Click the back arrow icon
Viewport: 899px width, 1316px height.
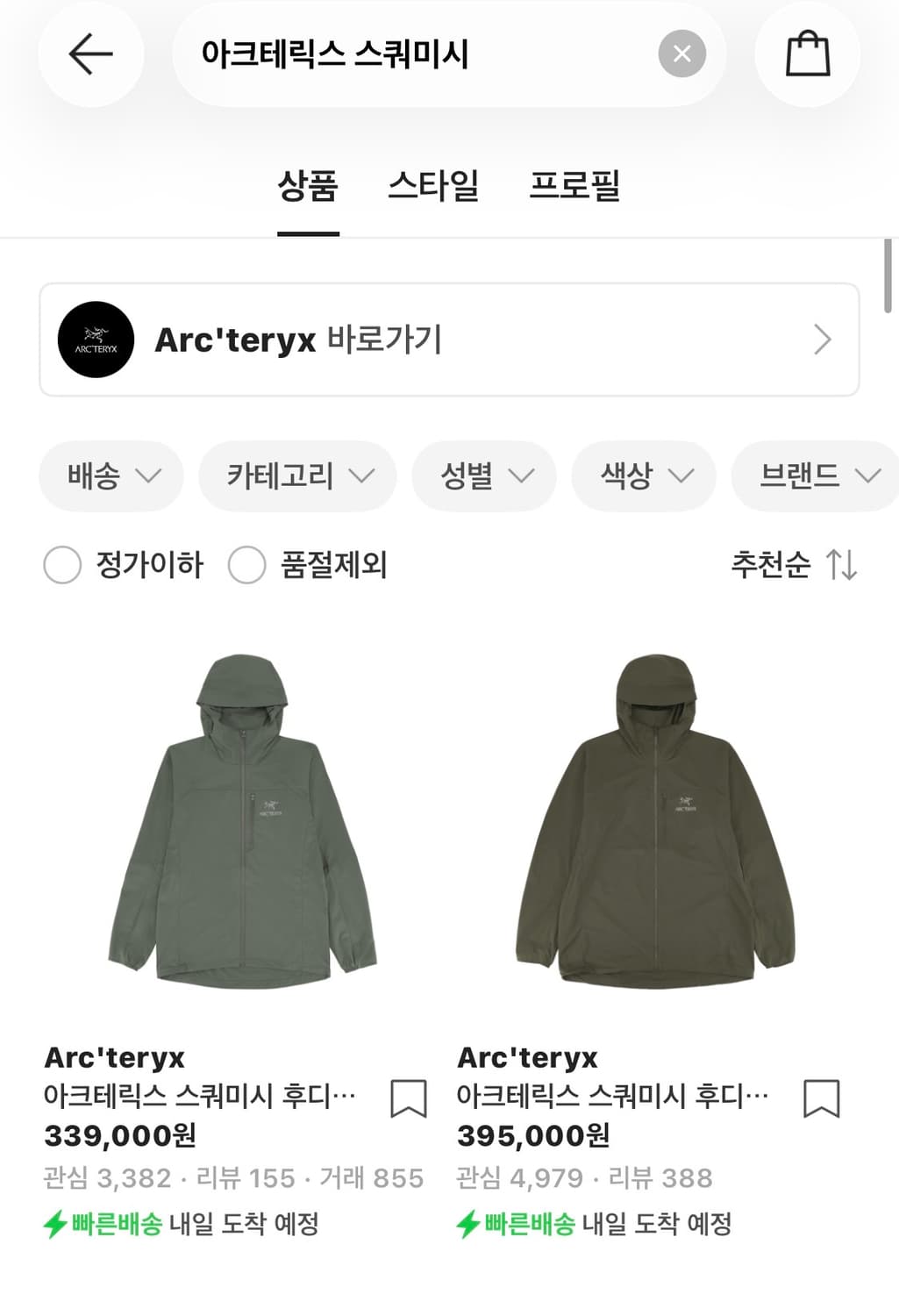click(90, 54)
